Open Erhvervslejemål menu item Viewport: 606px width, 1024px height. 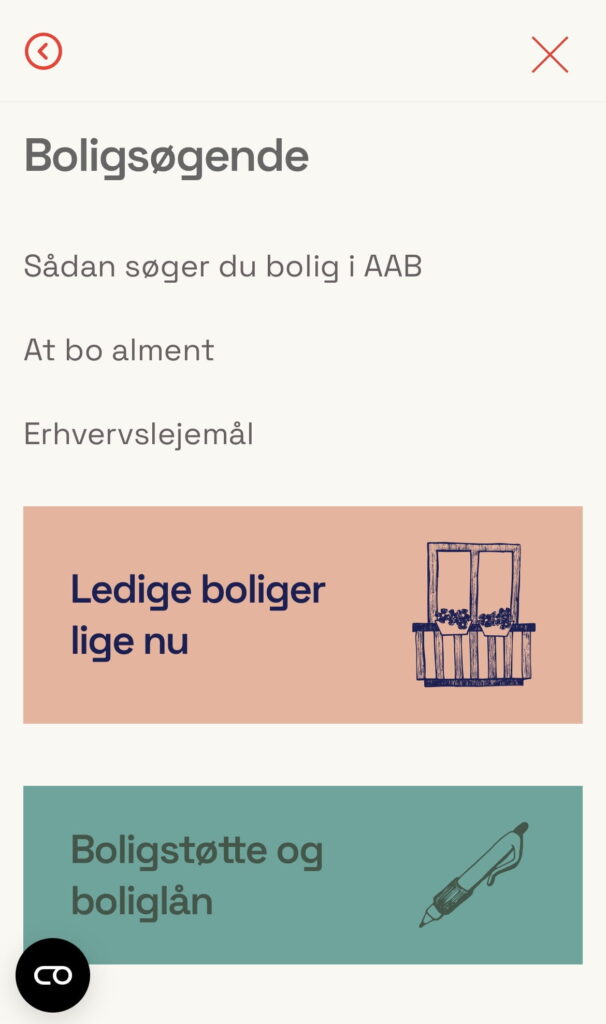click(138, 435)
